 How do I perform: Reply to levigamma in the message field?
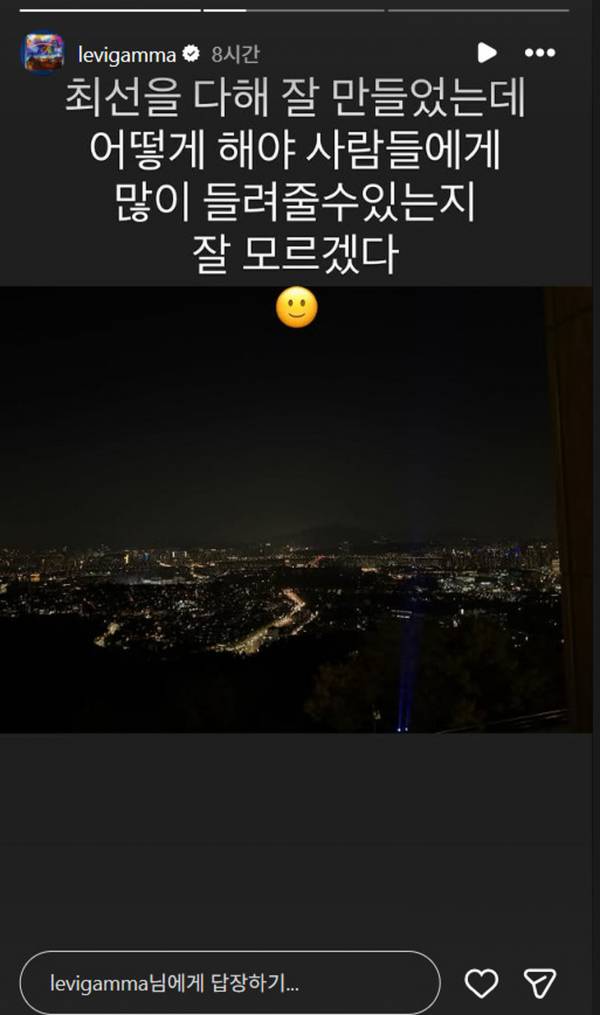point(230,984)
